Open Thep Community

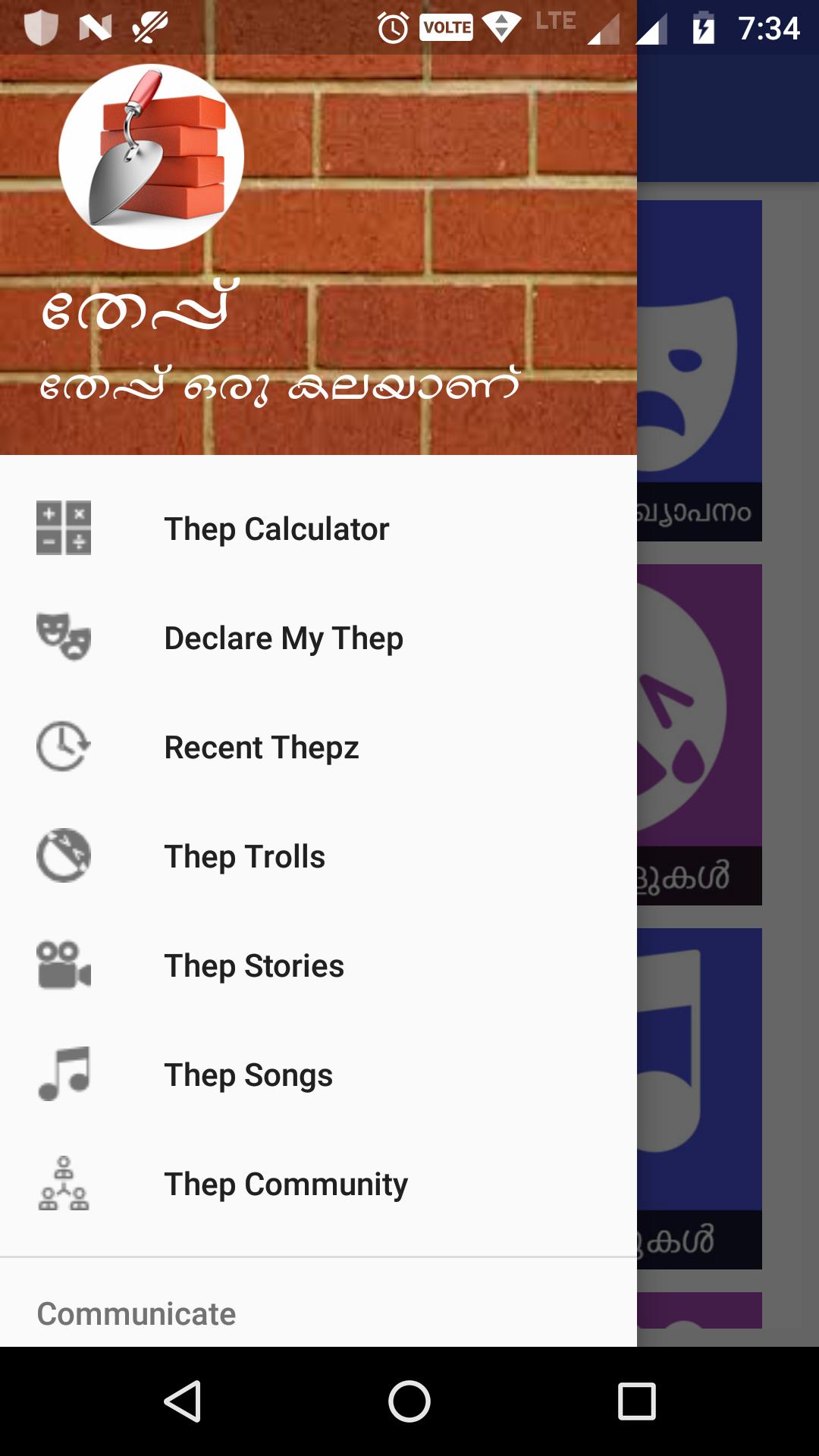(x=286, y=1184)
